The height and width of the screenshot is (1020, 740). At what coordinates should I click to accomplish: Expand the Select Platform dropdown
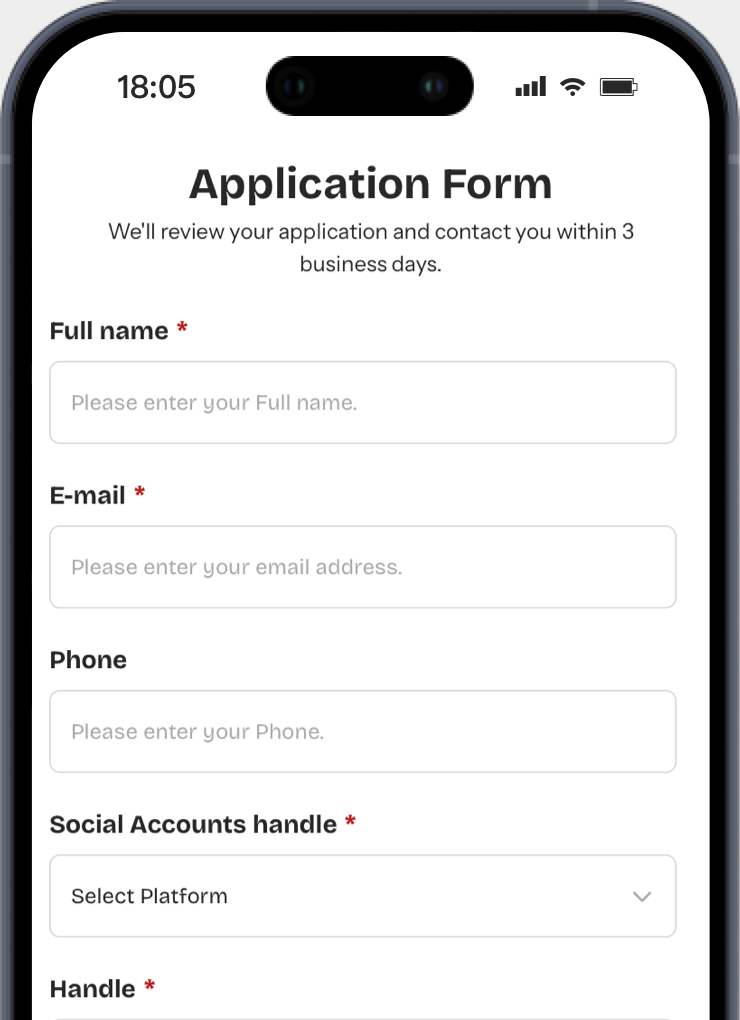pyautogui.click(x=362, y=896)
